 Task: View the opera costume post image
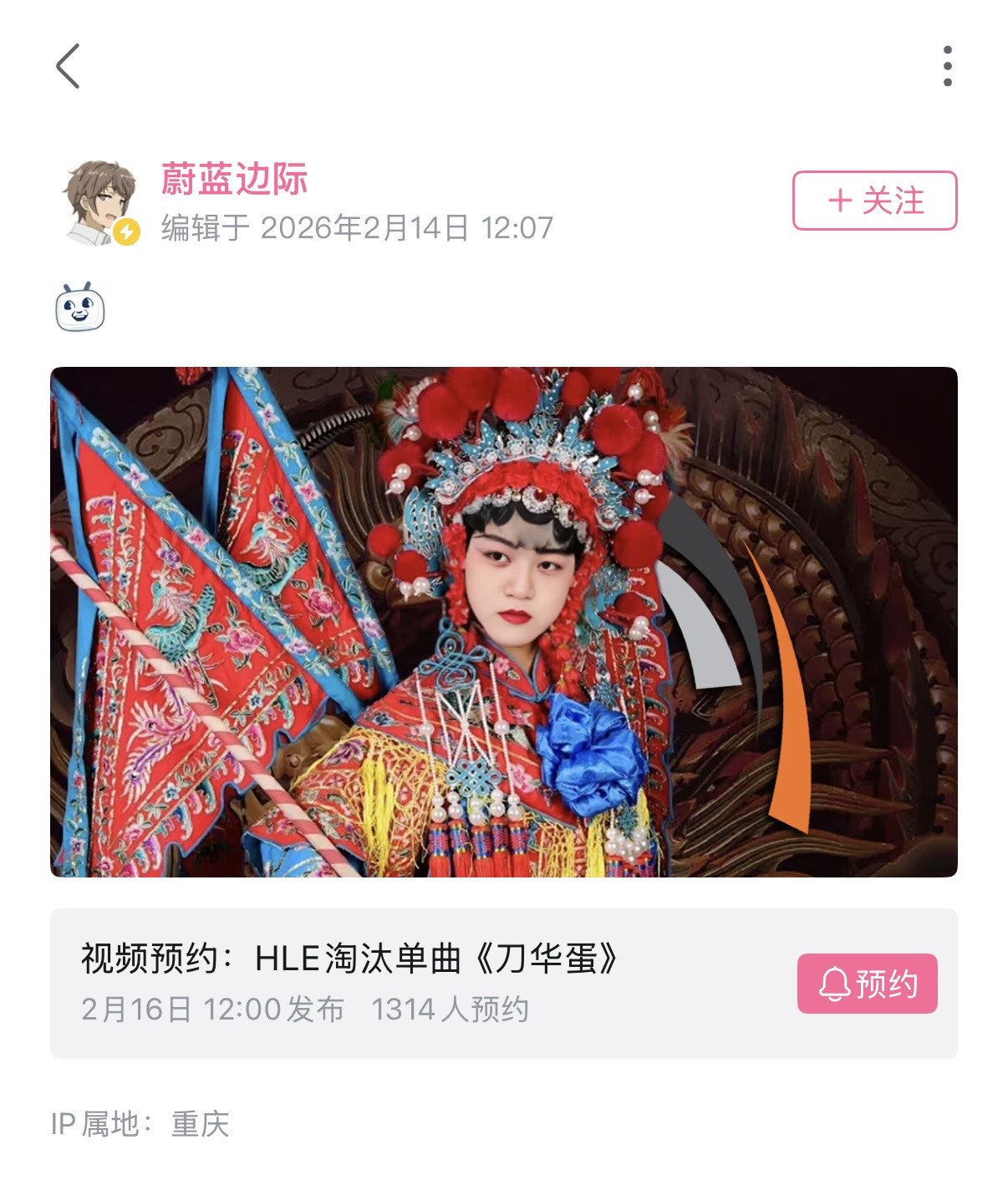tap(503, 622)
